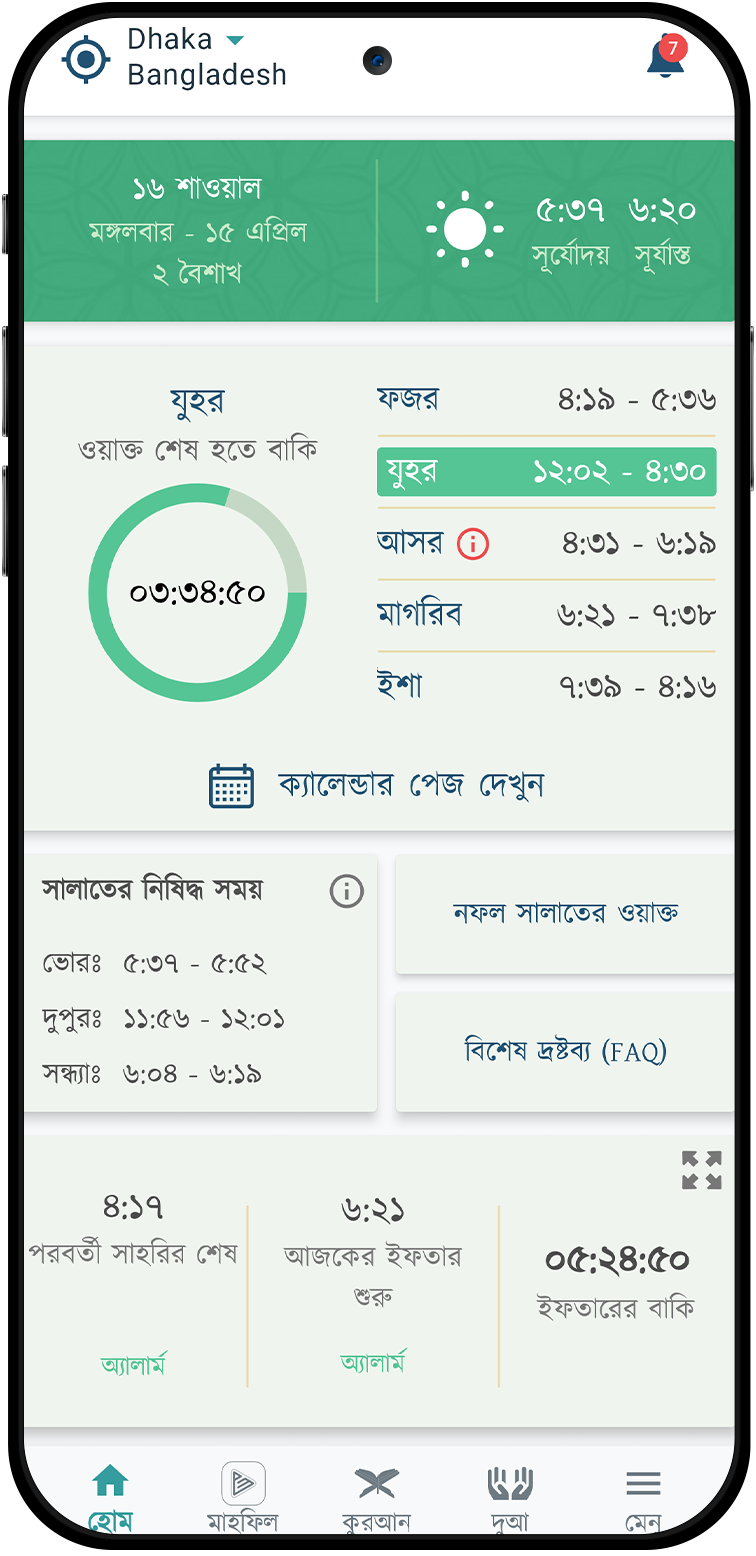Switch to the হোম tab
756x1556 pixels.
coord(110,1495)
